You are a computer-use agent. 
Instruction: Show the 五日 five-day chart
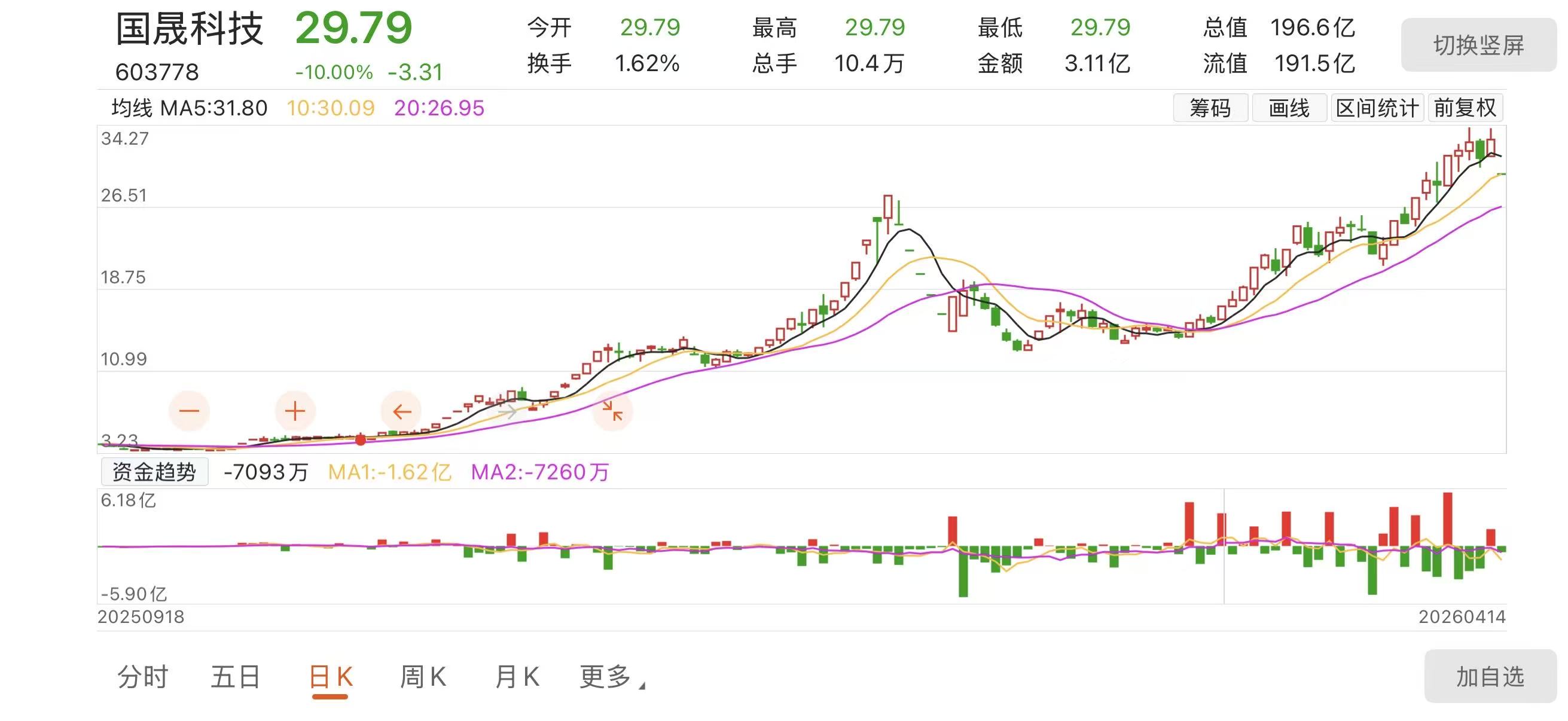pos(236,677)
